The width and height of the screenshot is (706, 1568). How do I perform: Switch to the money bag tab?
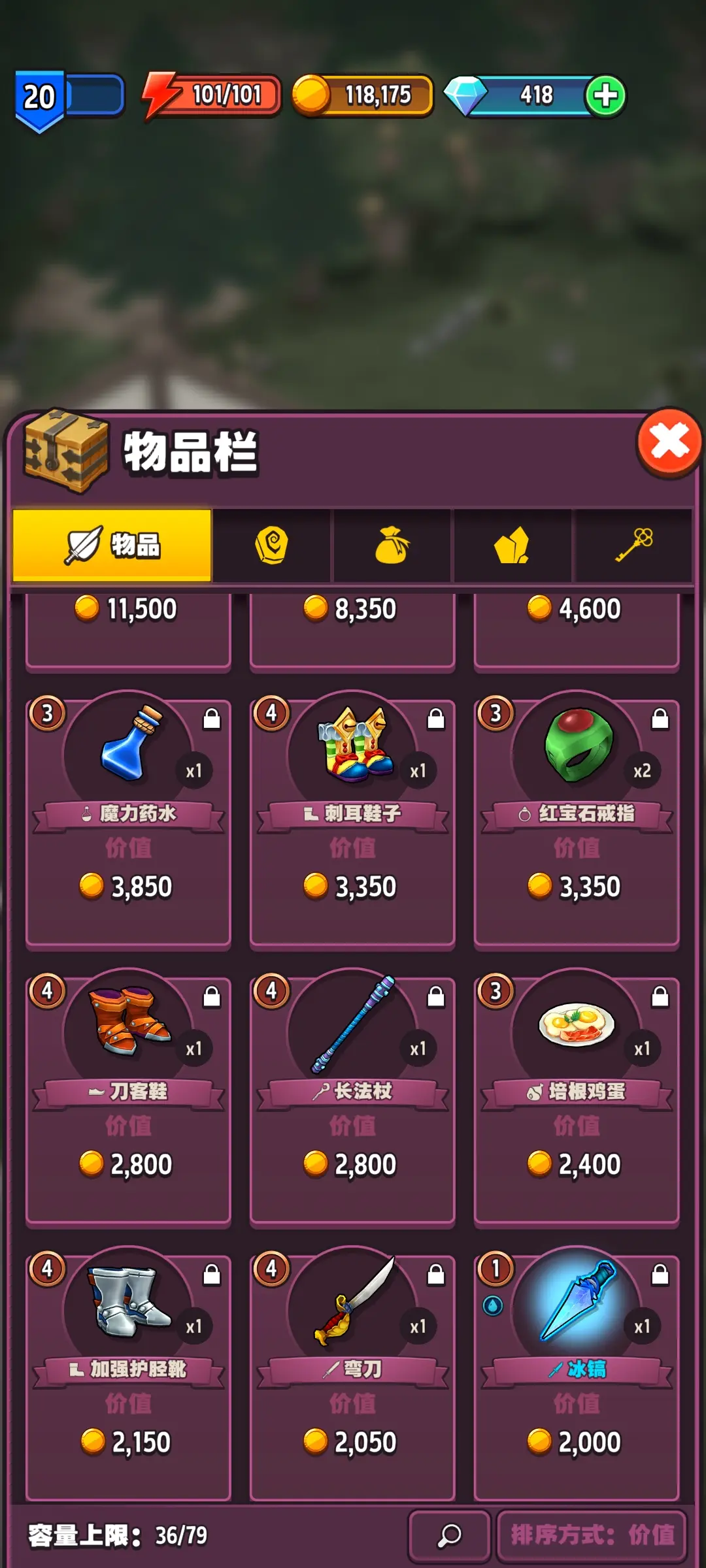point(392,545)
